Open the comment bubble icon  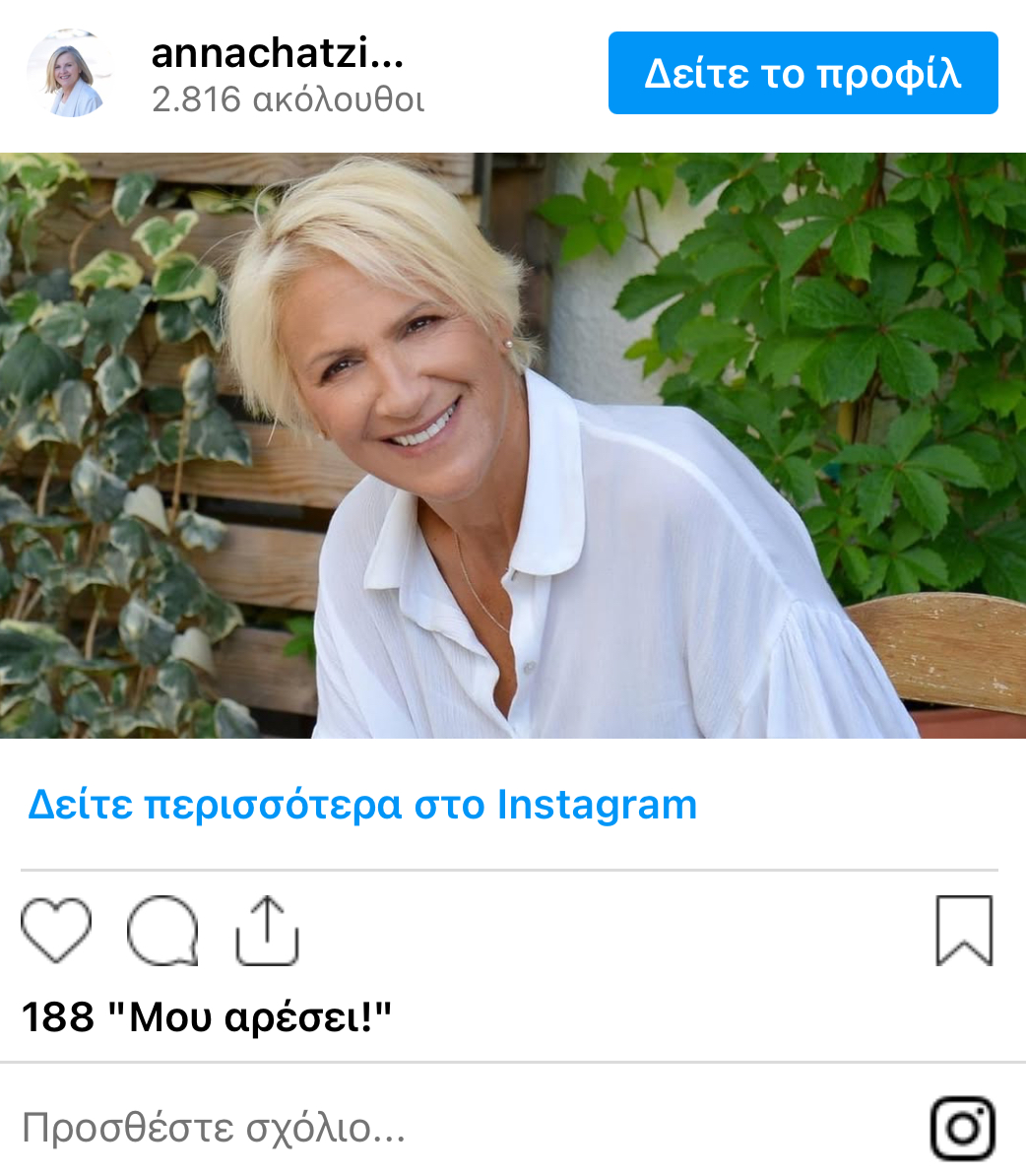(162, 930)
